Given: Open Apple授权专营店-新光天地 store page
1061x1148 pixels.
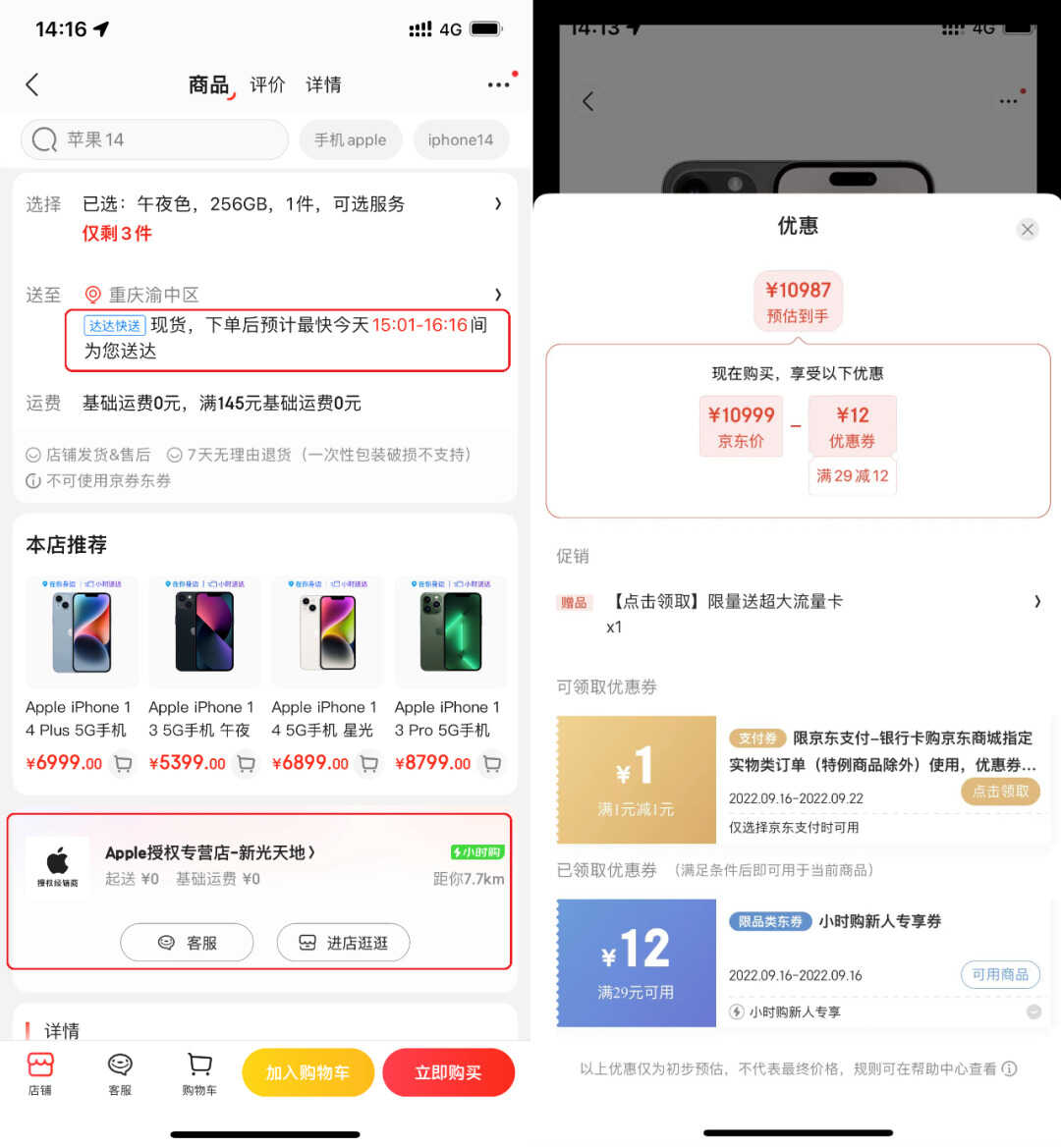Looking at the screenshot, I should [x=210, y=852].
